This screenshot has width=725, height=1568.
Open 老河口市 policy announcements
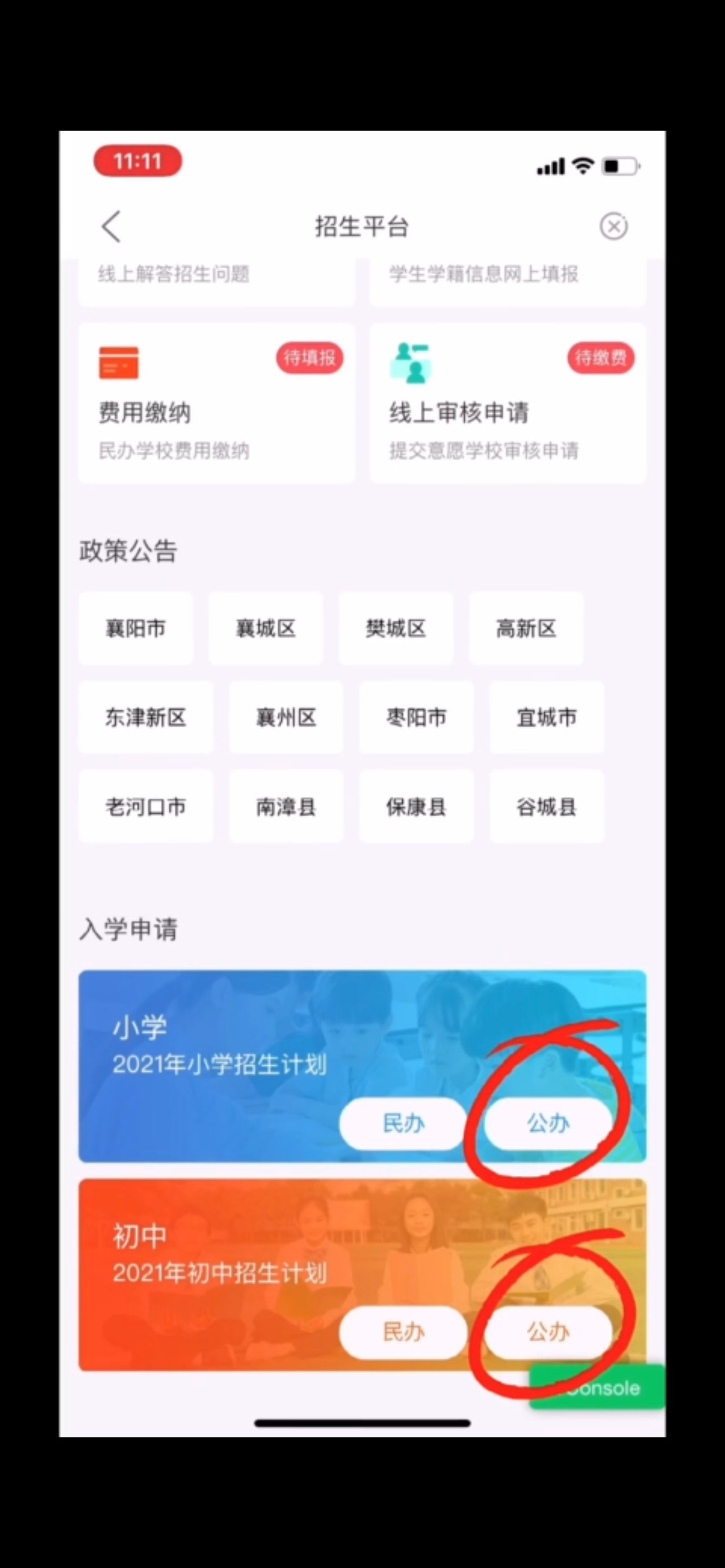146,806
